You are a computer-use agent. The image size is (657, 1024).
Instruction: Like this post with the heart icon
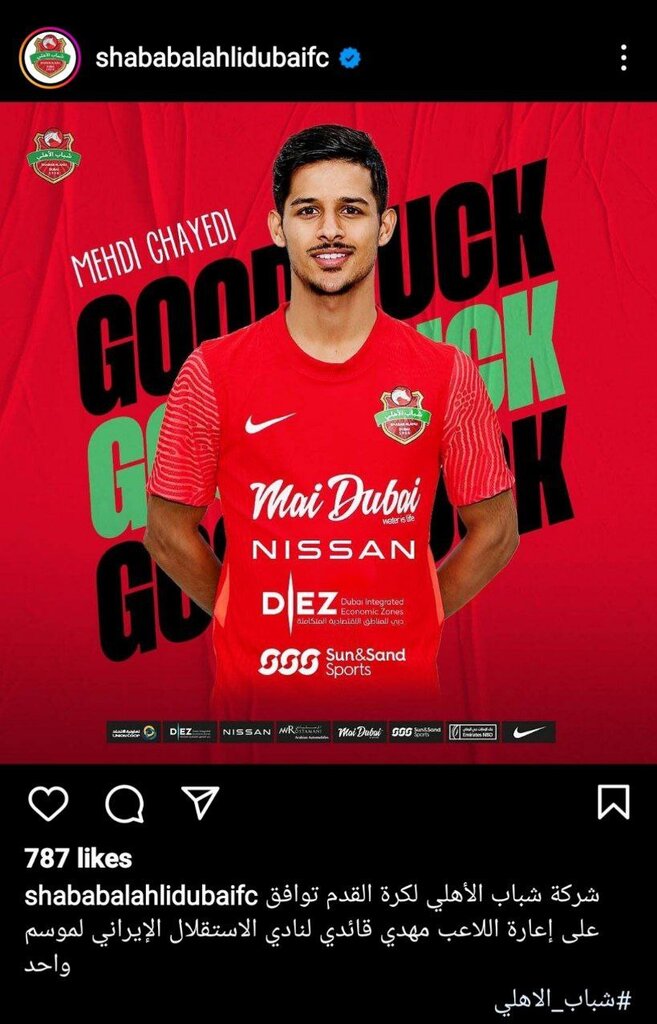pyautogui.click(x=48, y=803)
